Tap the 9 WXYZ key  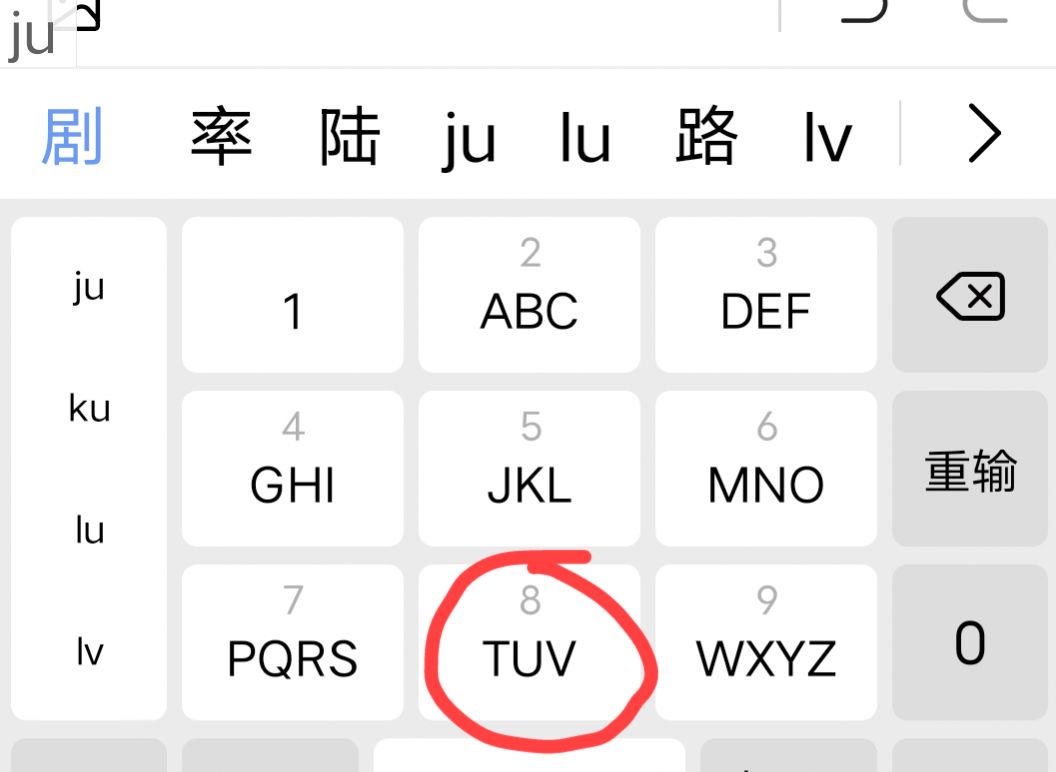(766, 642)
